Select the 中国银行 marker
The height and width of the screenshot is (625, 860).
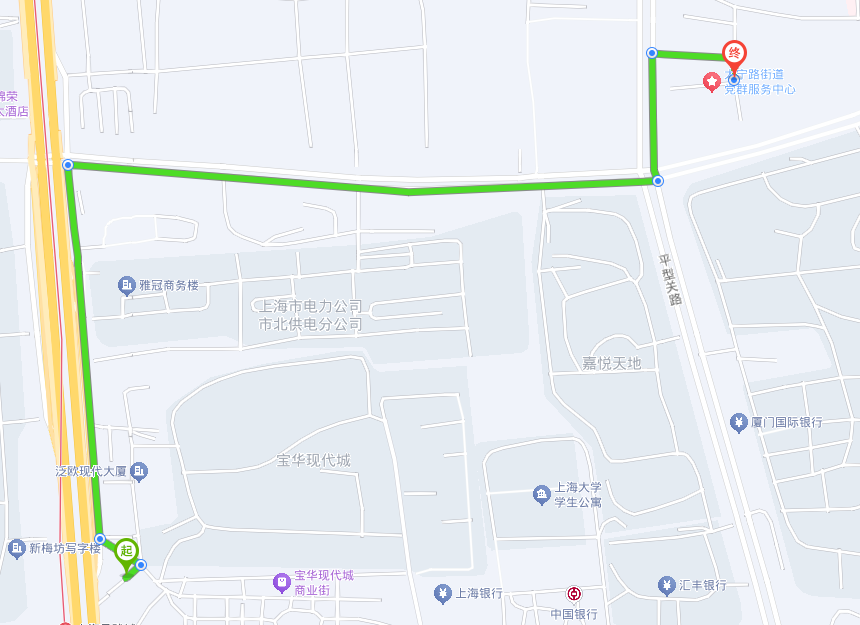[574, 593]
